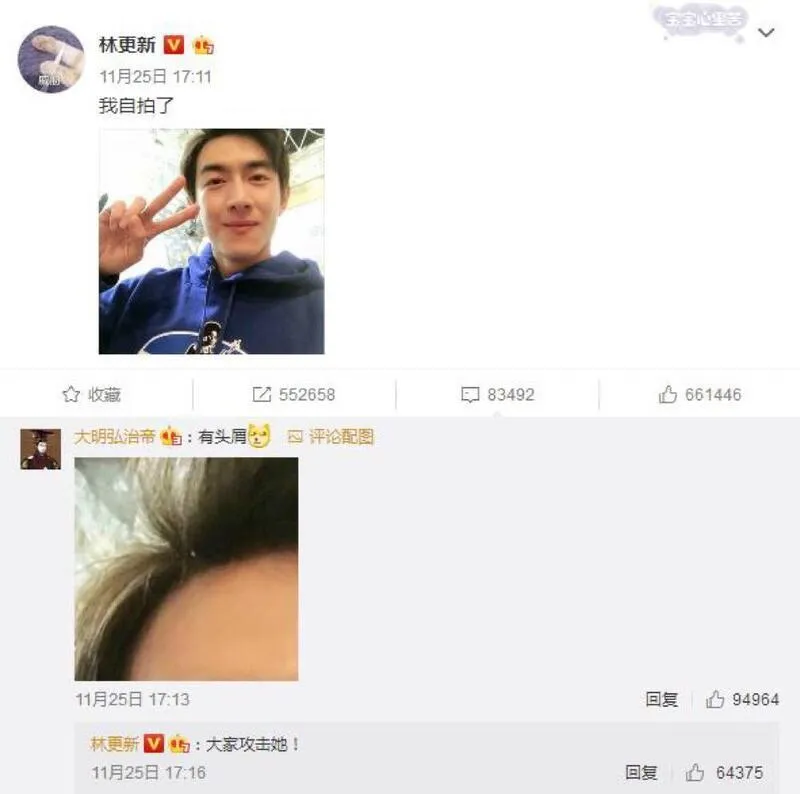Reply to 林更新's 大家攻击她 comment
This screenshot has width=800, height=794.
tap(641, 772)
